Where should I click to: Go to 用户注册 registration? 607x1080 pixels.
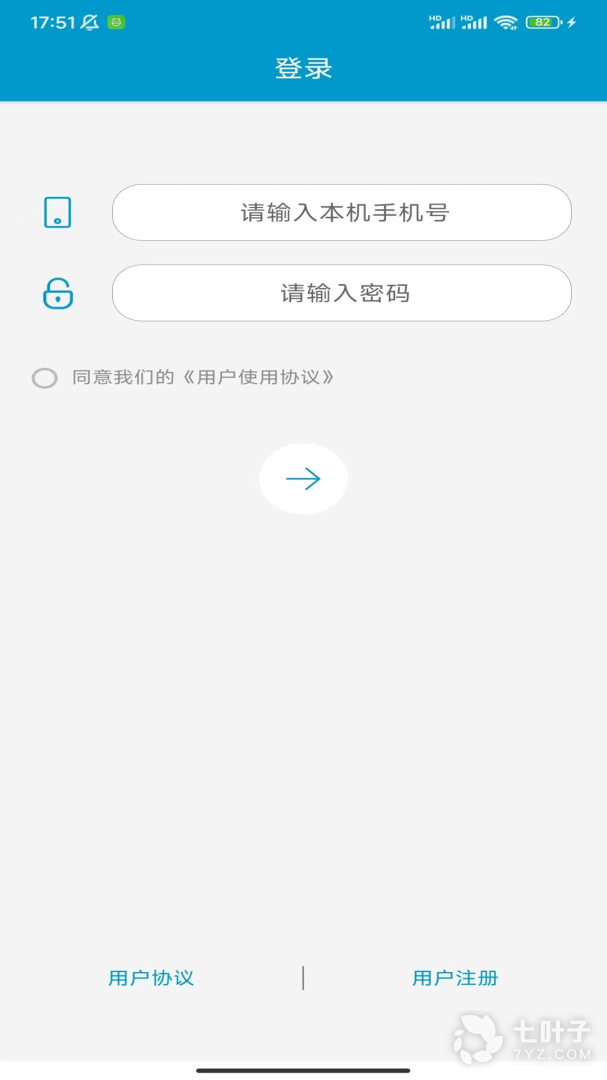tap(455, 978)
